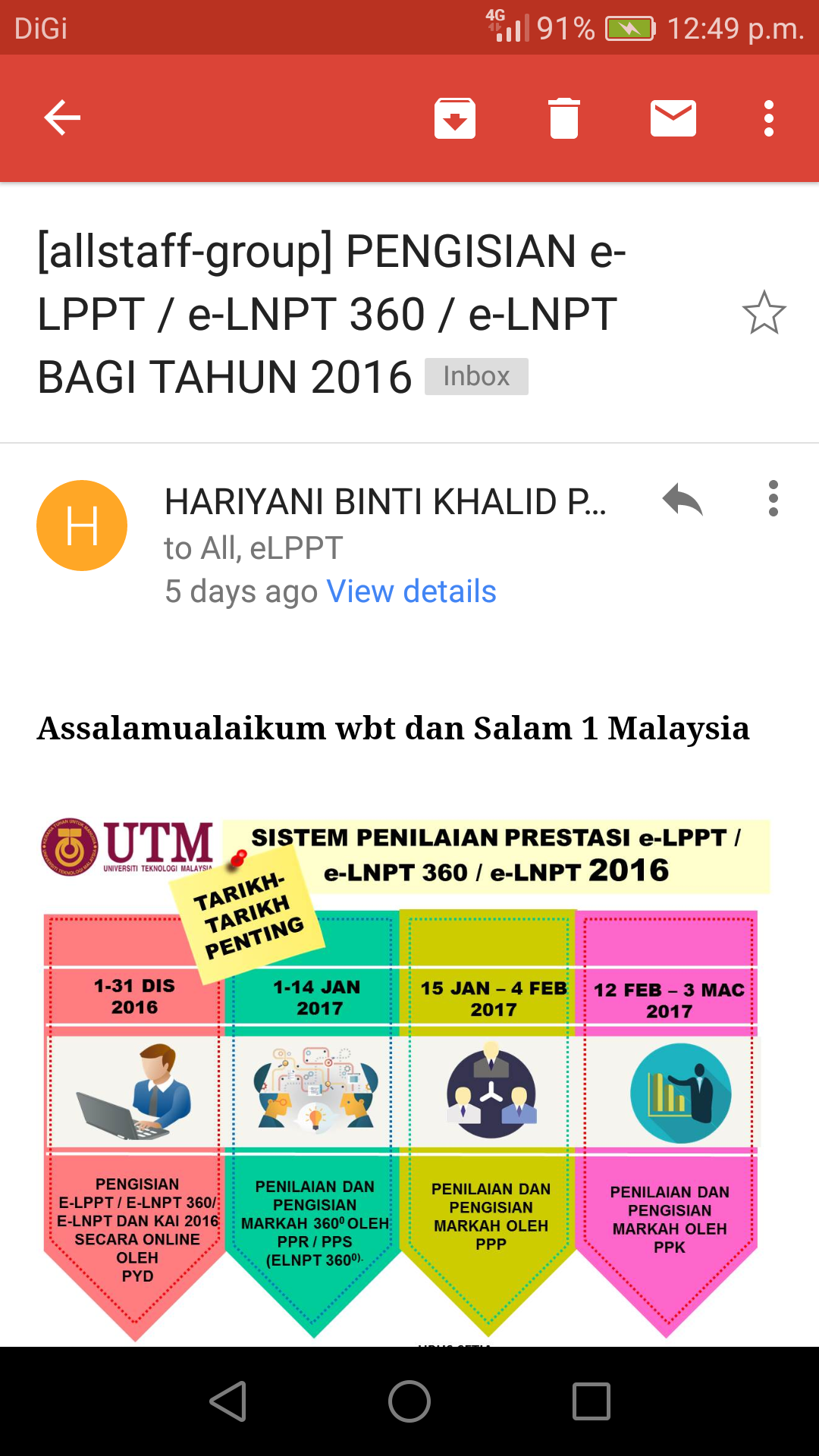Open the top toolbar overflow menu
The image size is (819, 1456).
[769, 118]
